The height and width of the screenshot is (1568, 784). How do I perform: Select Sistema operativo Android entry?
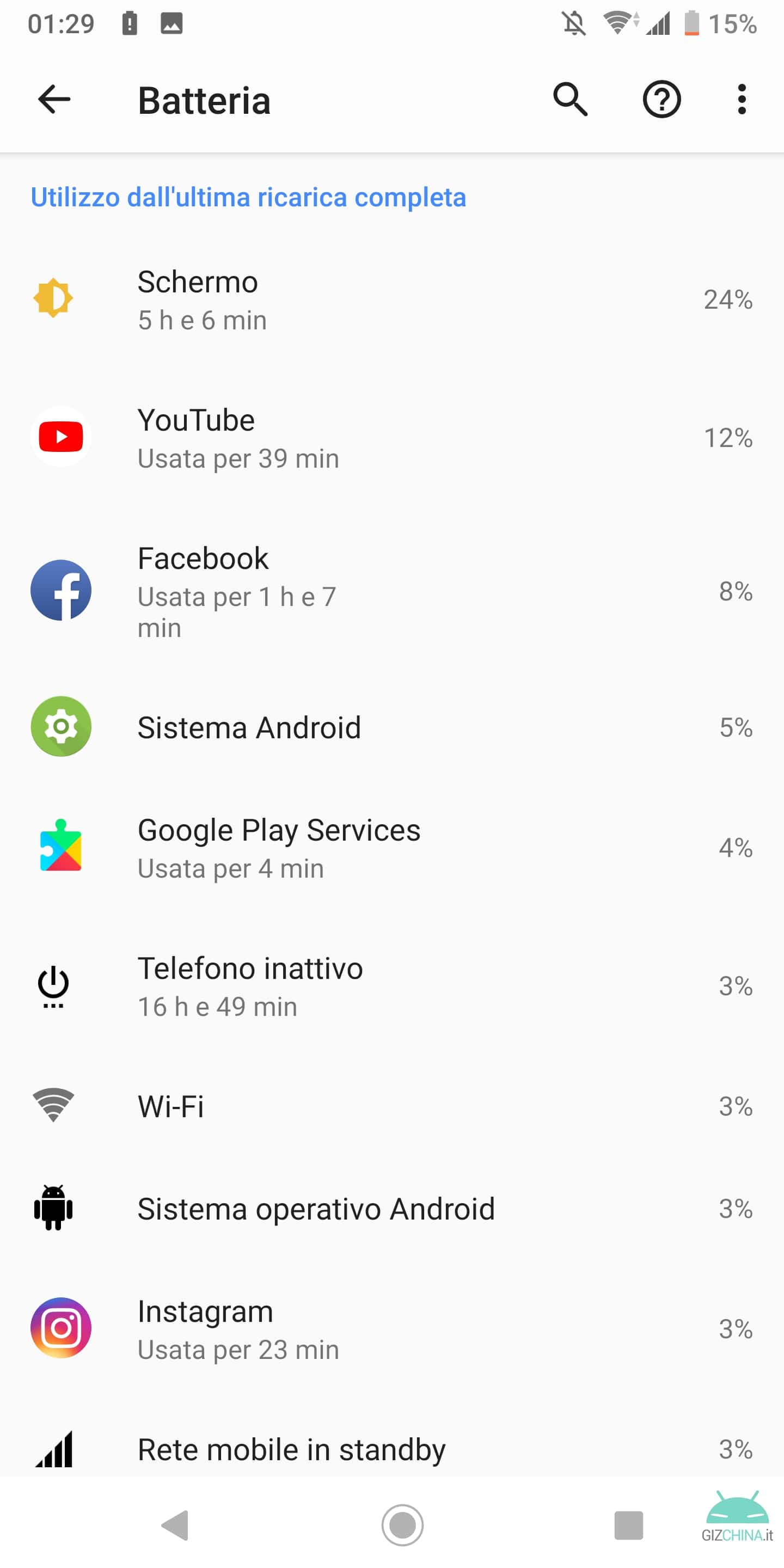(392, 1208)
